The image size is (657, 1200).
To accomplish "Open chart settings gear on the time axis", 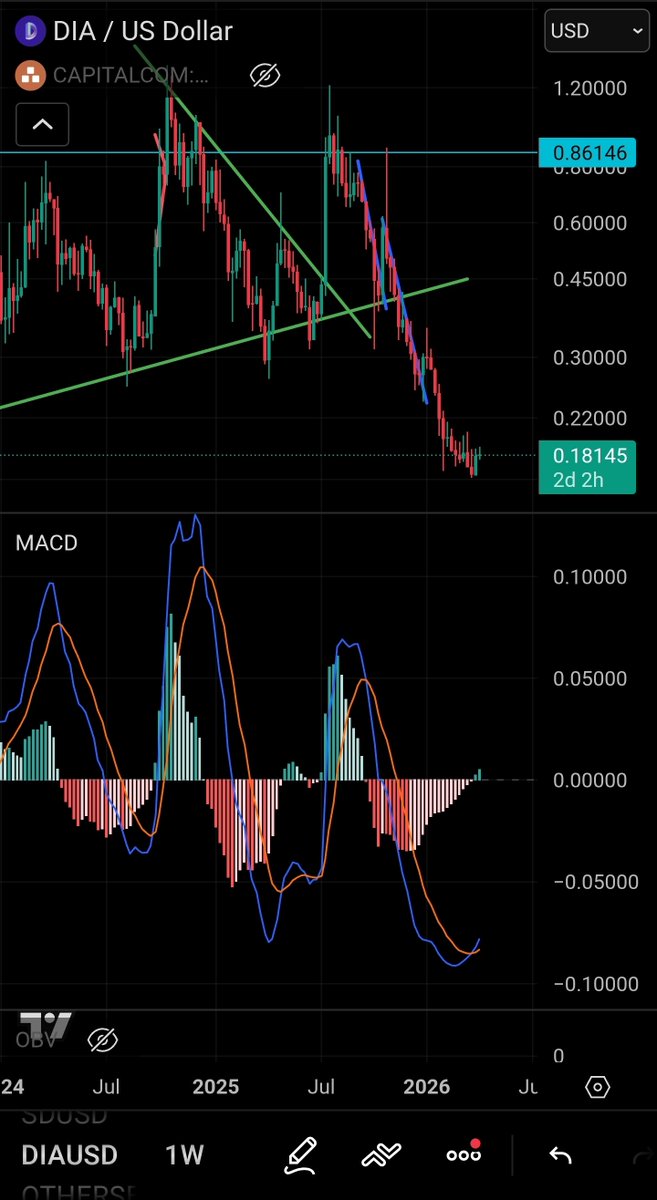I will 597,1087.
